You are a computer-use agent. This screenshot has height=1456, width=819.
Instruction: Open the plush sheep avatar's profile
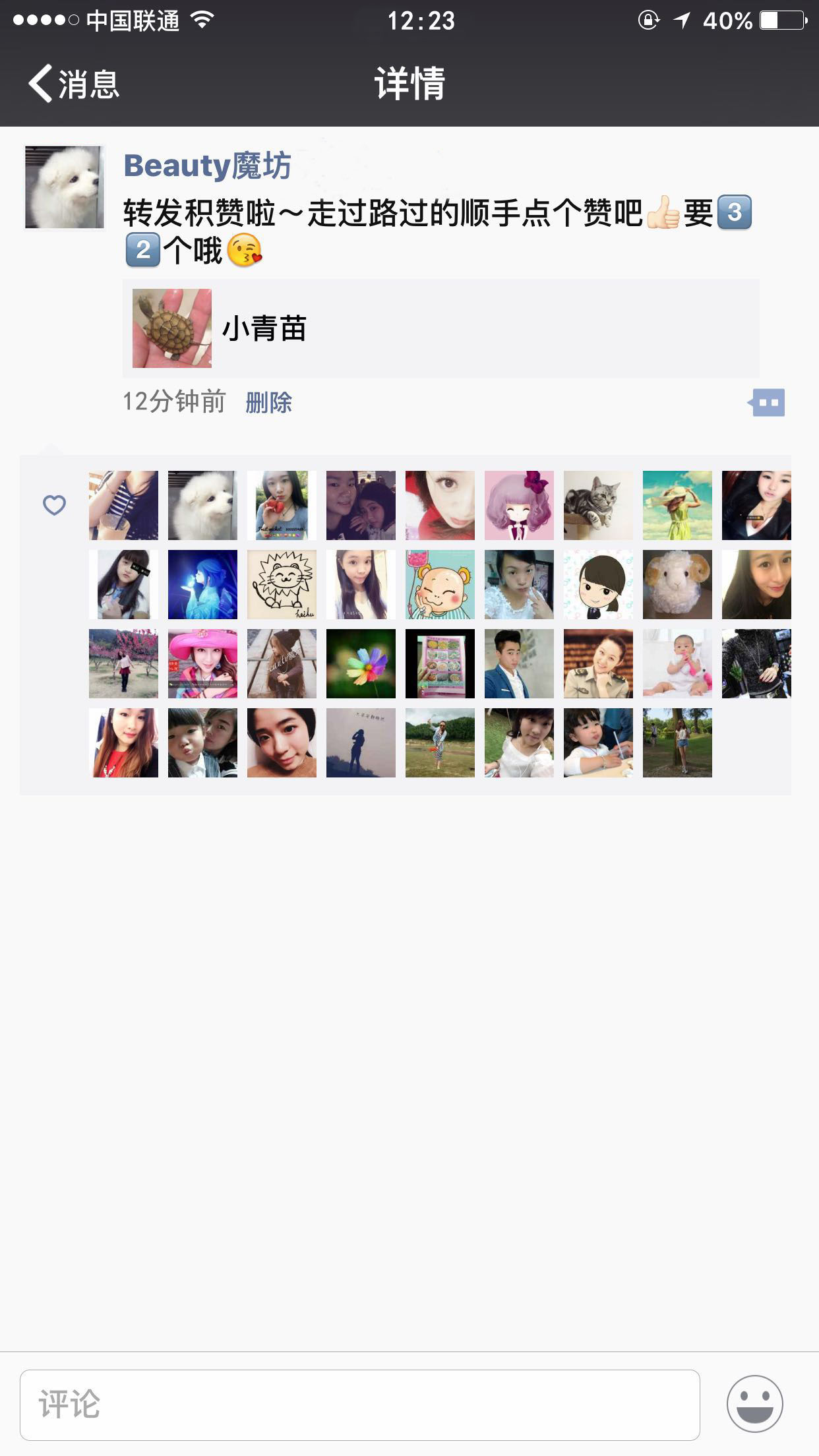(677, 584)
